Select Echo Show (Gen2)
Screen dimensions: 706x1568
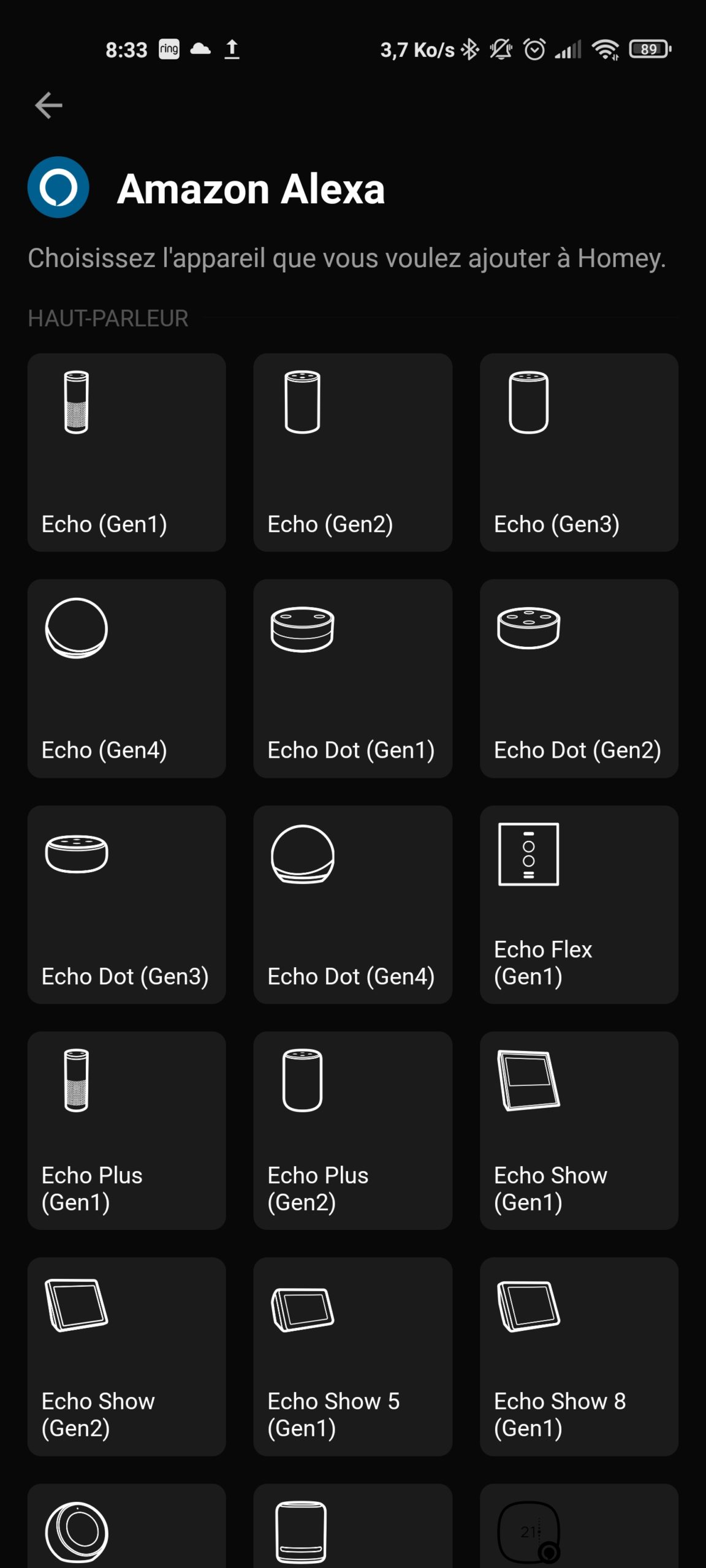tap(127, 1356)
